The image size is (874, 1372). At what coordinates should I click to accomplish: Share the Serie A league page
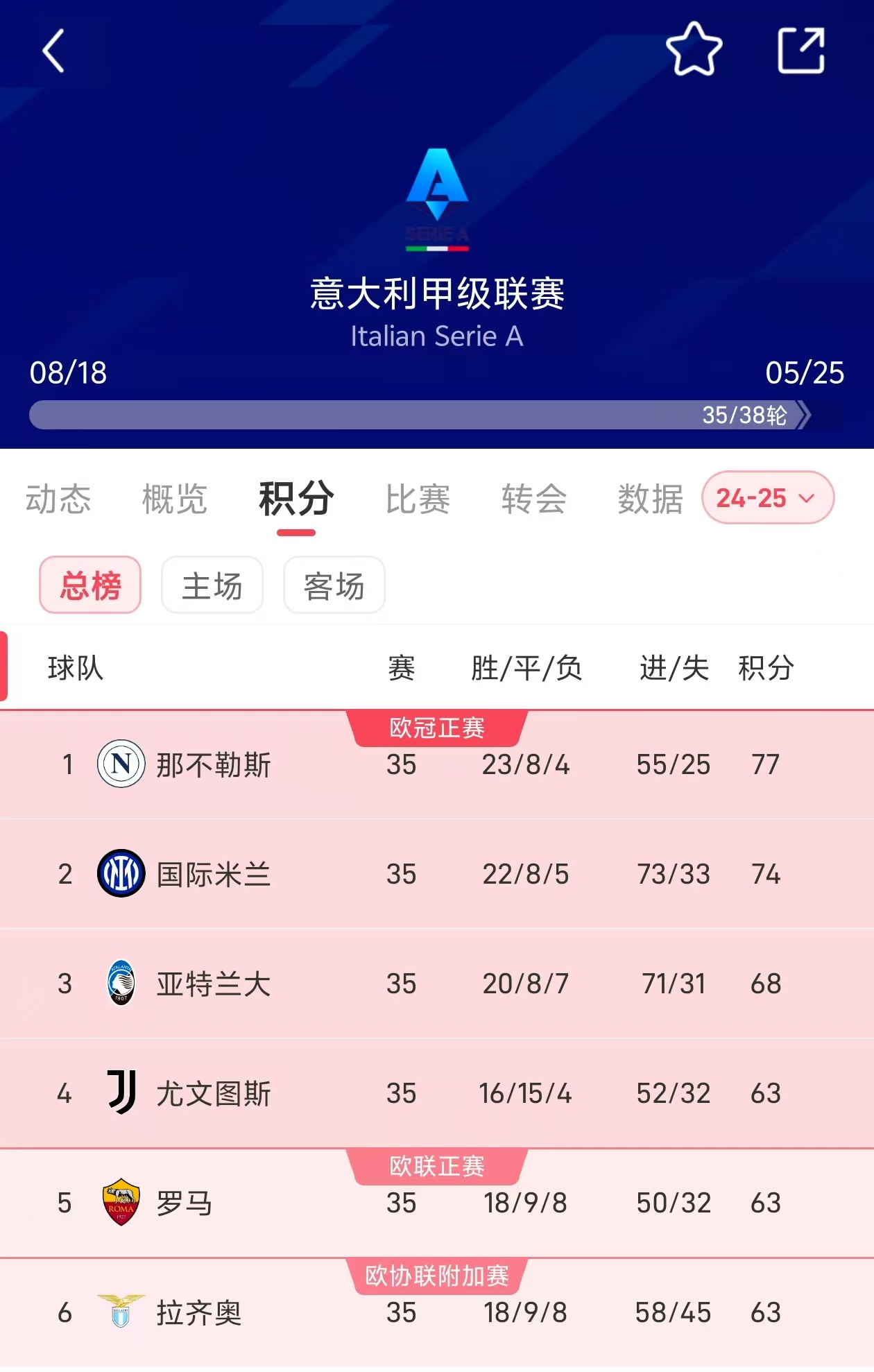pos(801,51)
